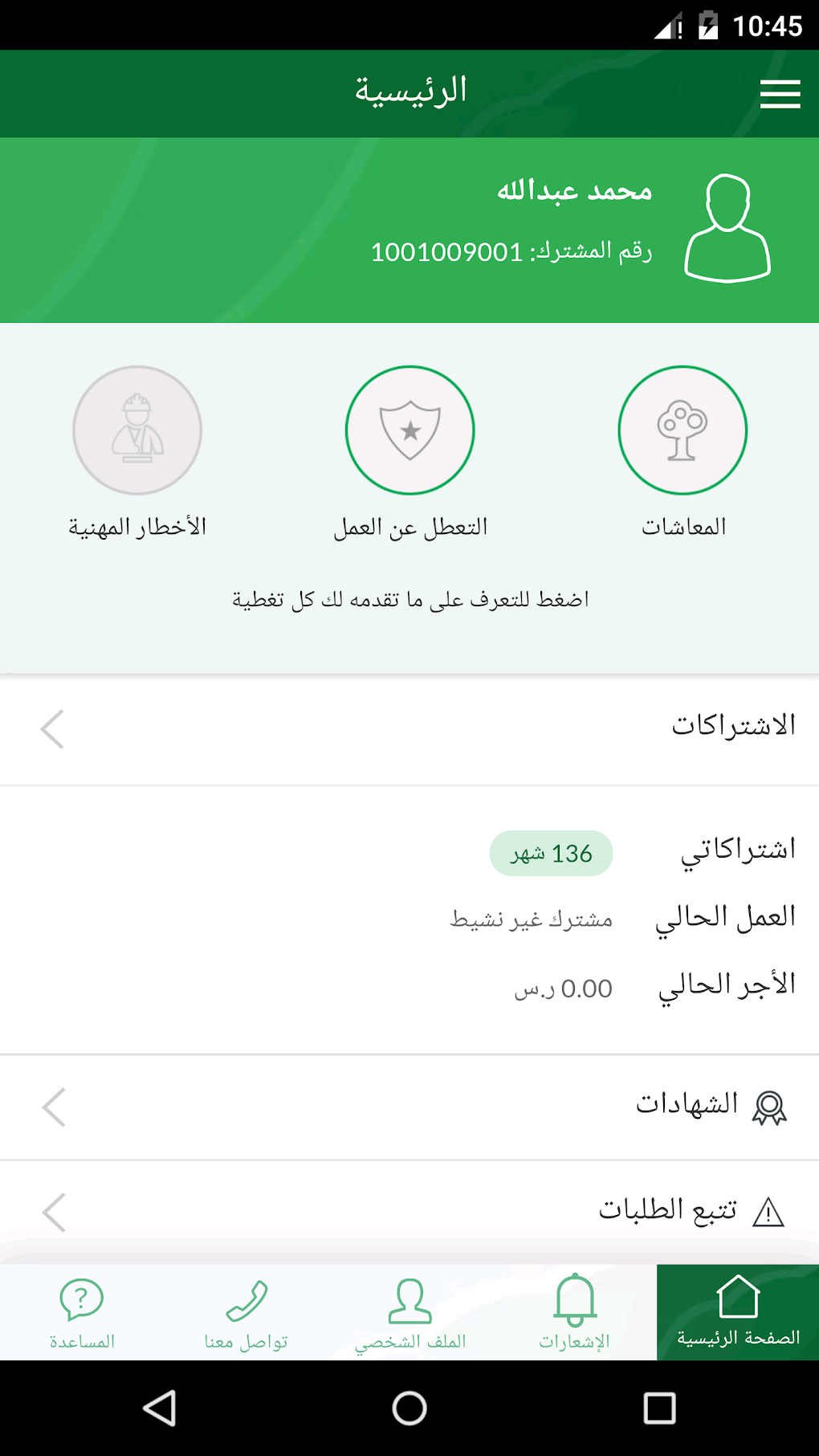Tap the user profile avatar
Image resolution: width=819 pixels, height=1456 pixels.
pyautogui.click(x=727, y=229)
